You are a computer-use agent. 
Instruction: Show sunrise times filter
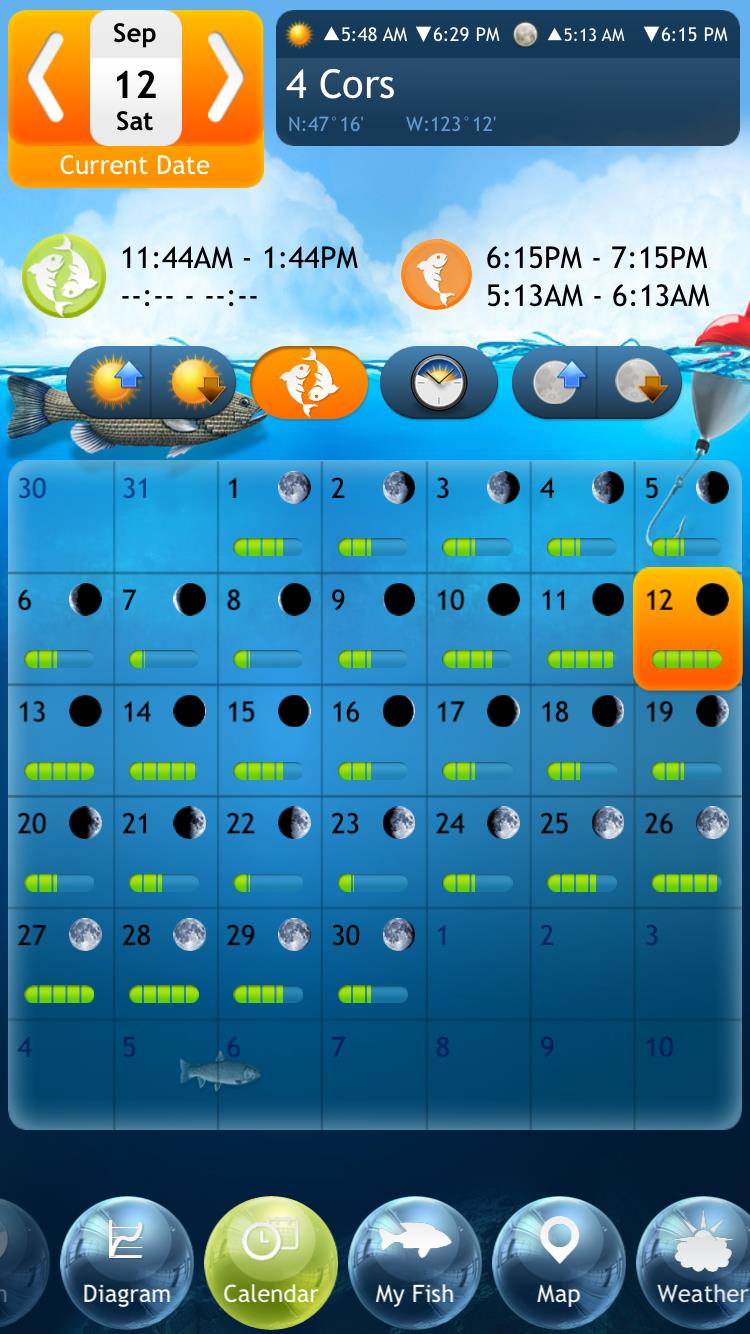(109, 382)
